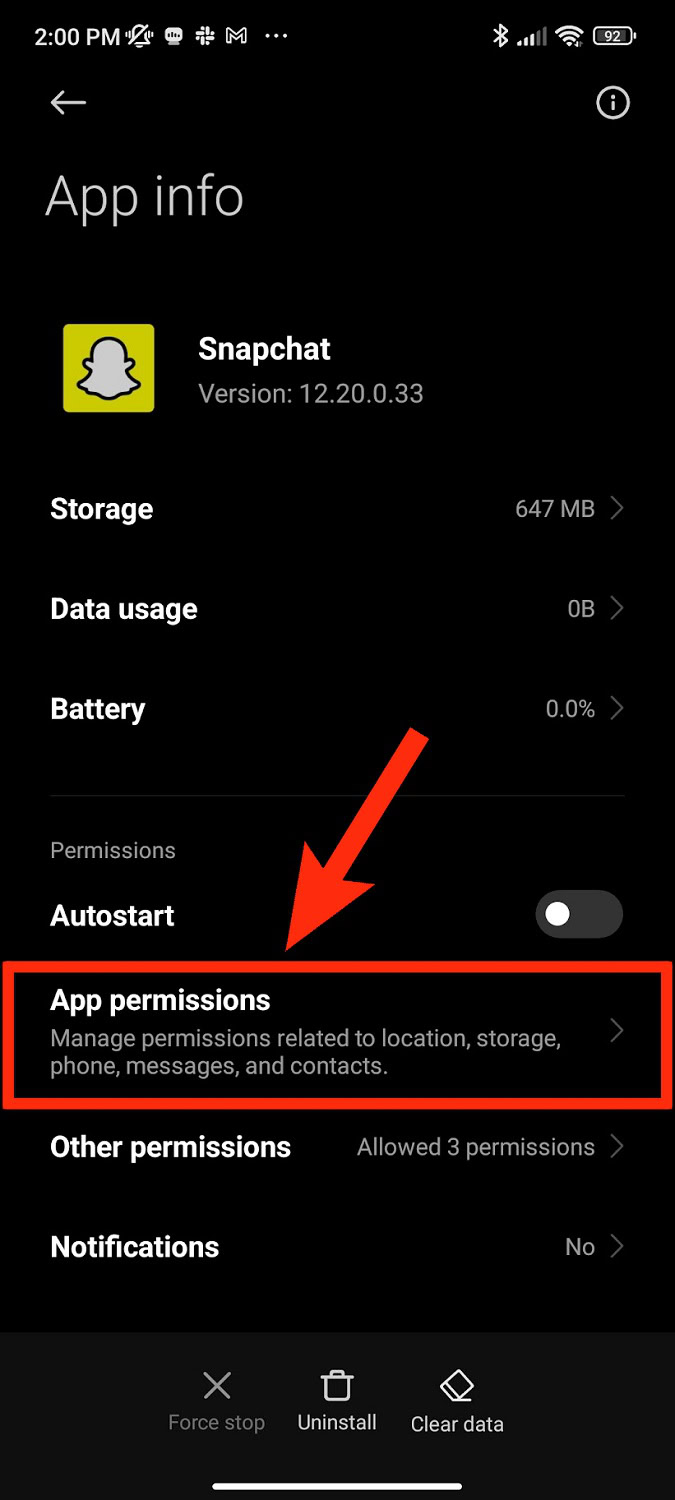
Task: Open Snapchat Storage details
Action: 337,509
